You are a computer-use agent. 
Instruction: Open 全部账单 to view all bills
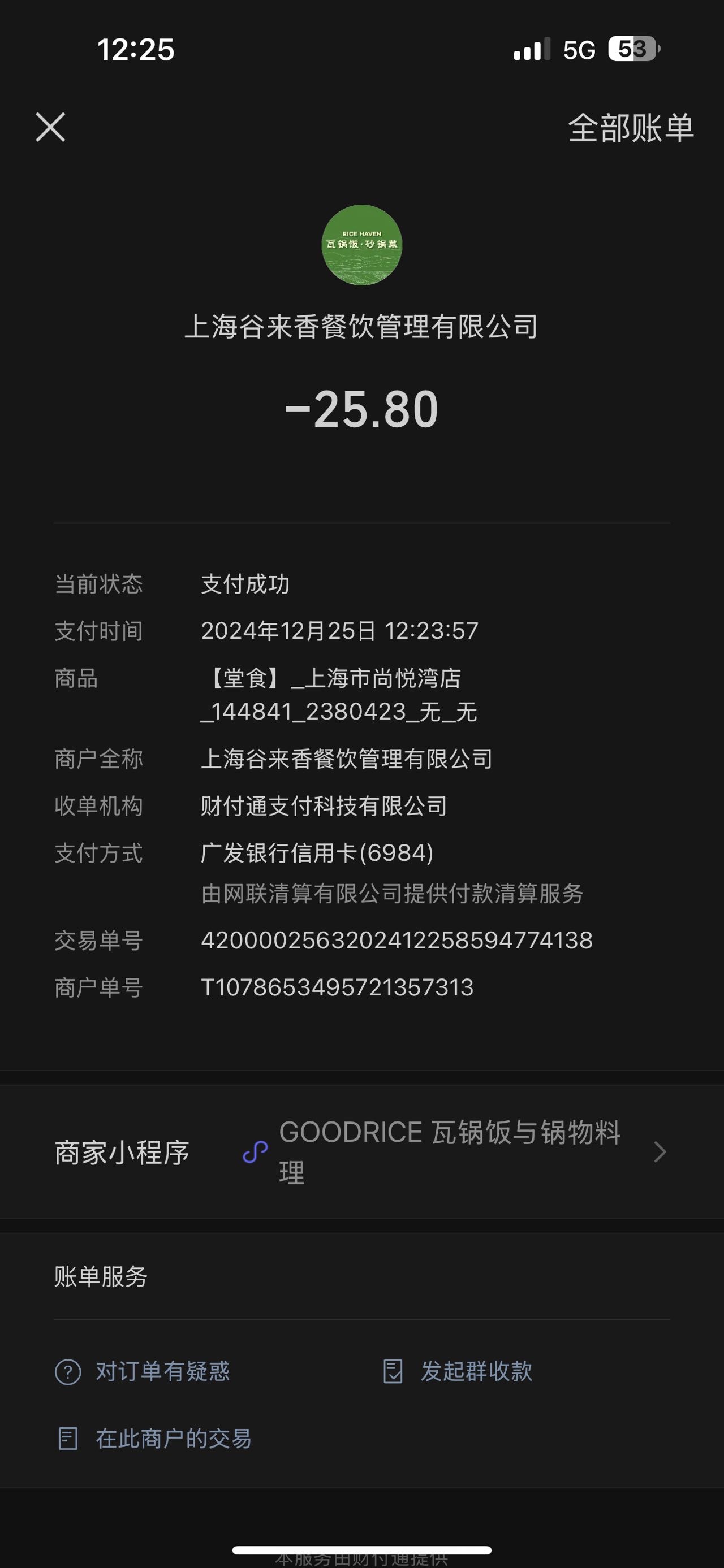point(631,128)
